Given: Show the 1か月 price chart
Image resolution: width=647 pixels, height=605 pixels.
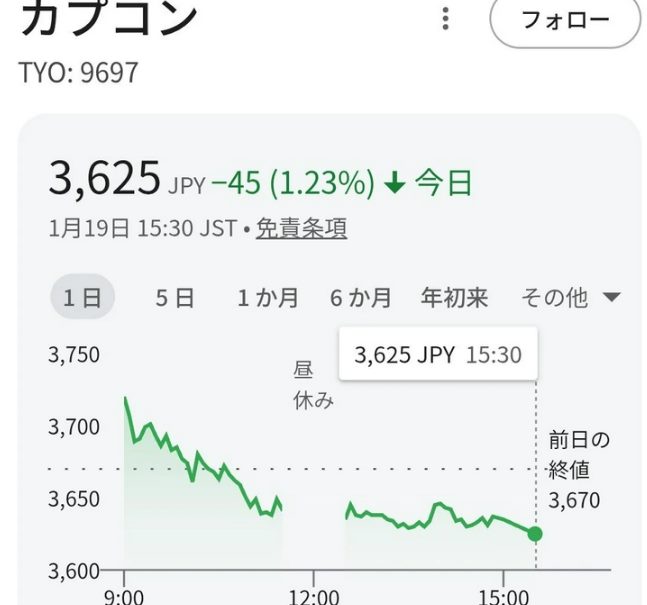Looking at the screenshot, I should [x=267, y=297].
